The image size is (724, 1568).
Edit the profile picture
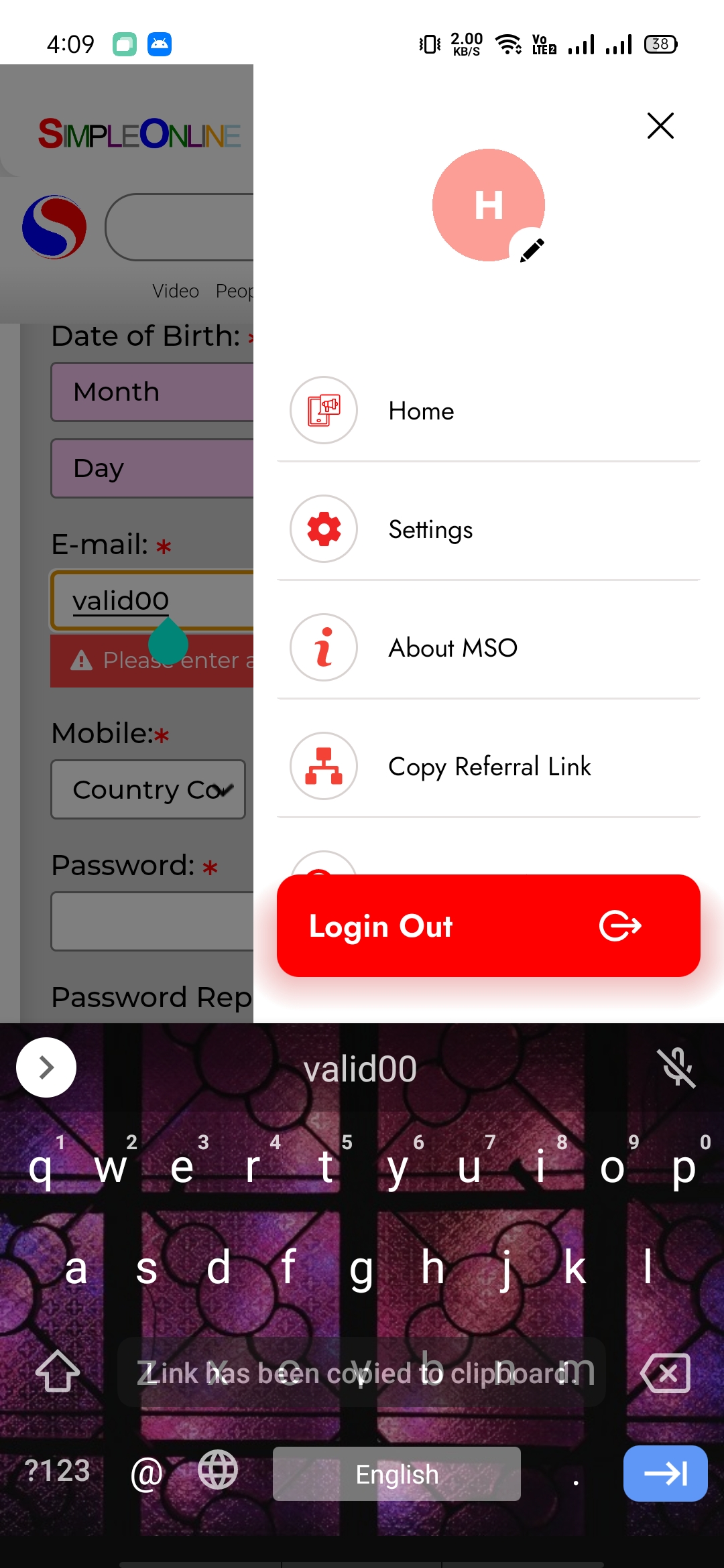532,250
